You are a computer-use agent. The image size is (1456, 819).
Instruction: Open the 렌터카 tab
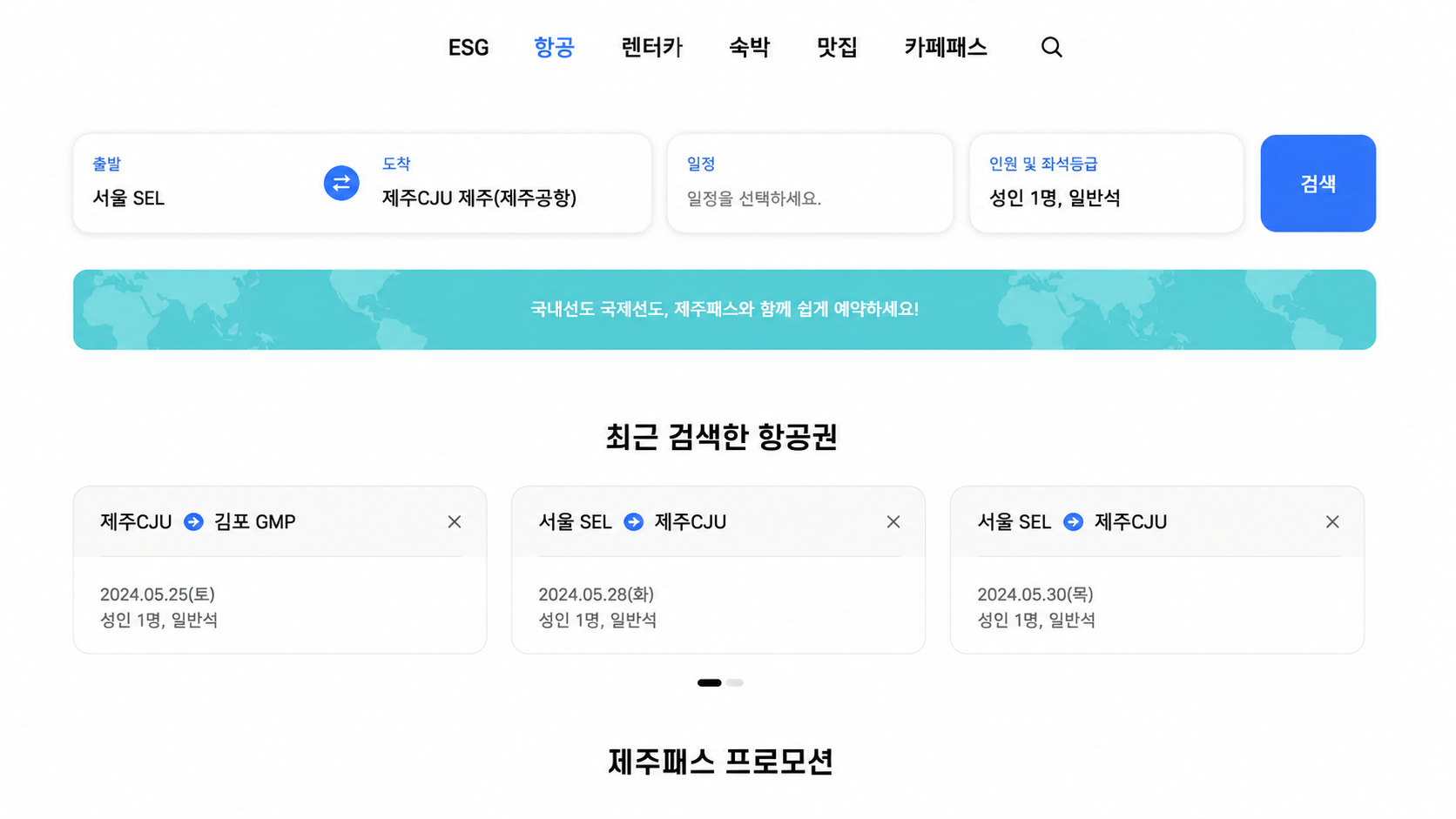click(x=652, y=47)
